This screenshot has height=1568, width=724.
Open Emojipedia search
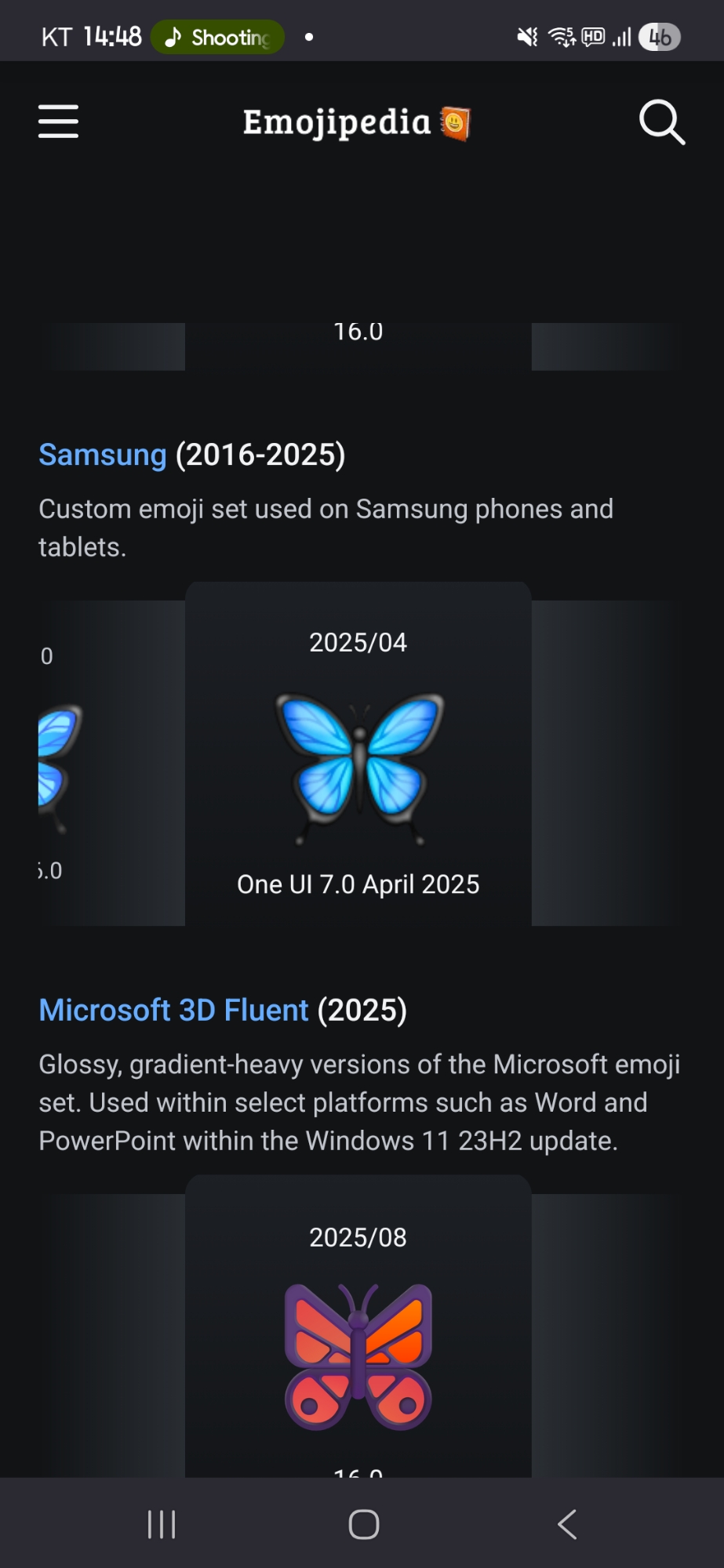point(661,122)
